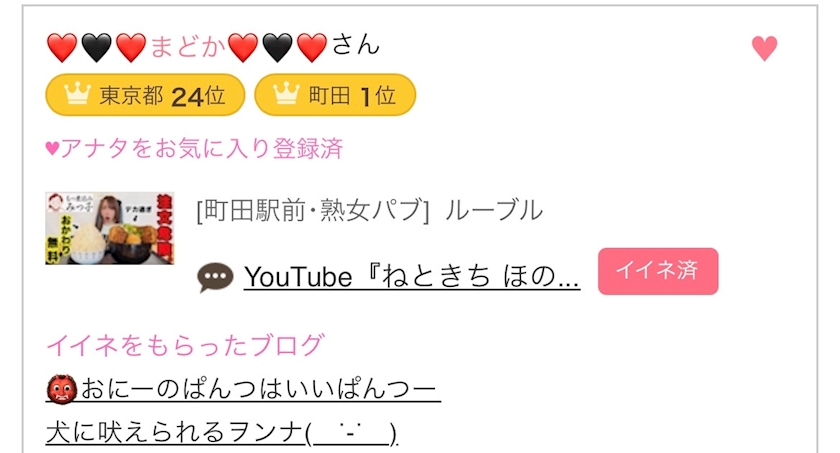This screenshot has width=840, height=453.
Task: Tap the 町田 1位 ranking badge
Action: pos(335,95)
